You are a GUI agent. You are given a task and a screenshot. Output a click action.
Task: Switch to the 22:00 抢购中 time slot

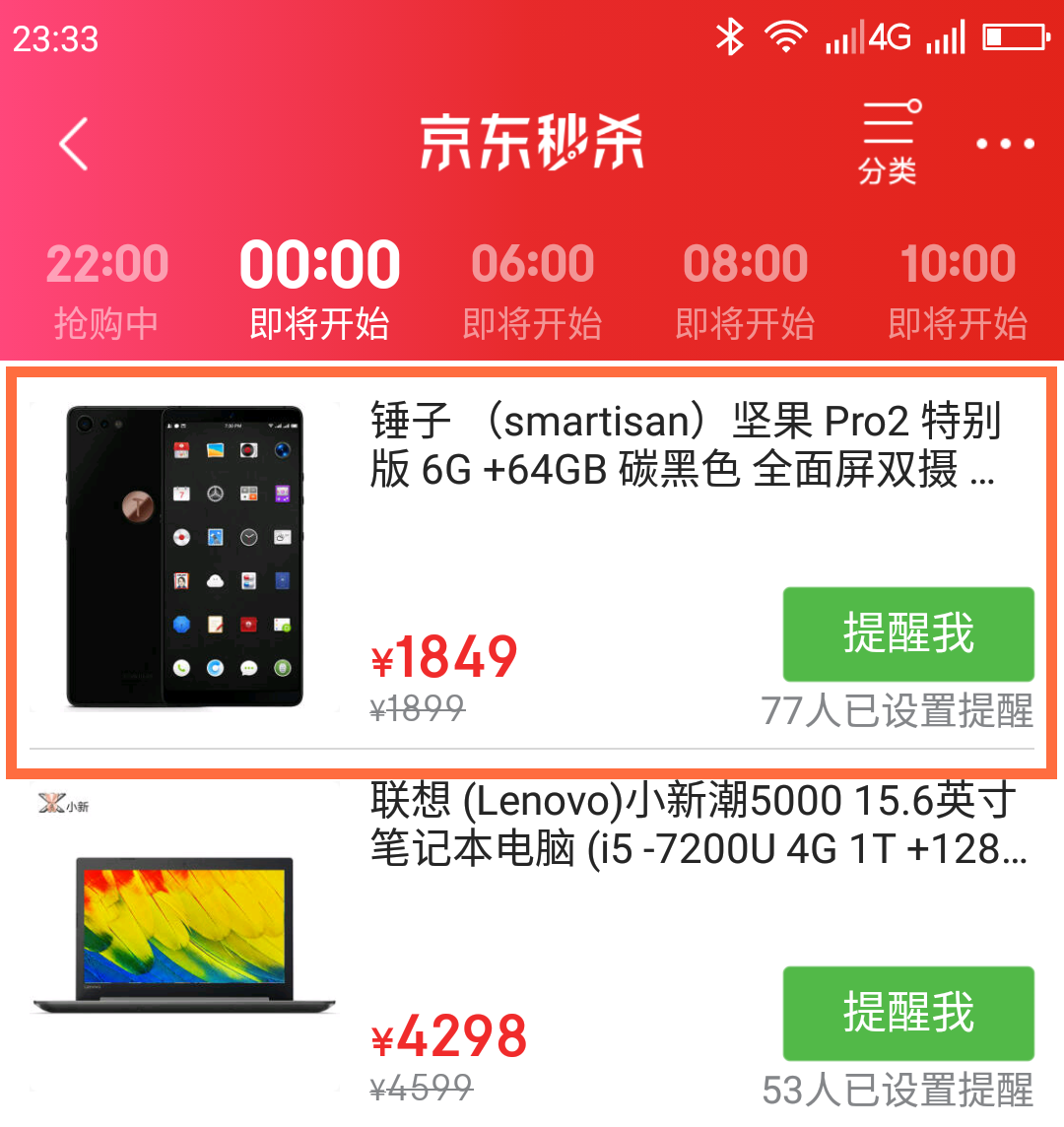(106, 290)
